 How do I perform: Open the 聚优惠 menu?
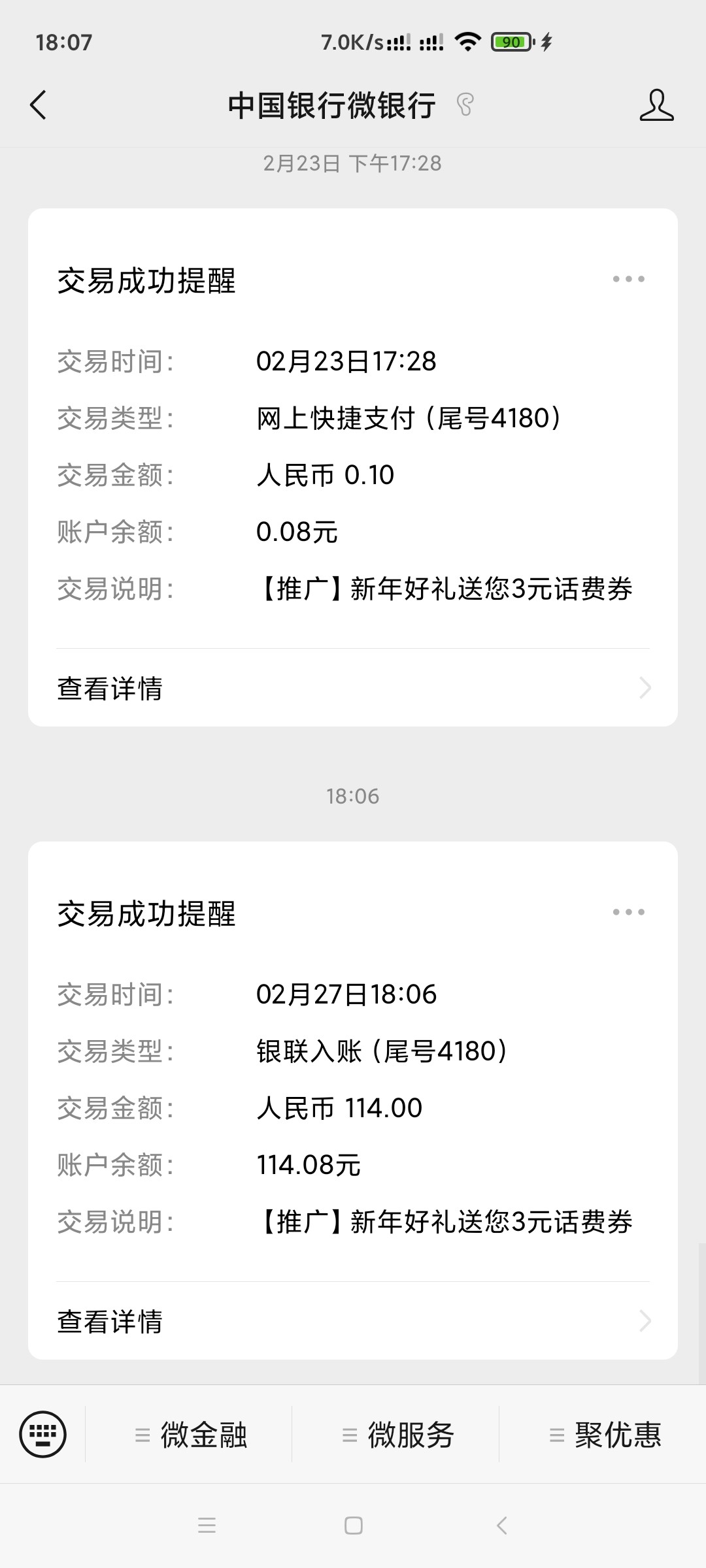tap(604, 1435)
